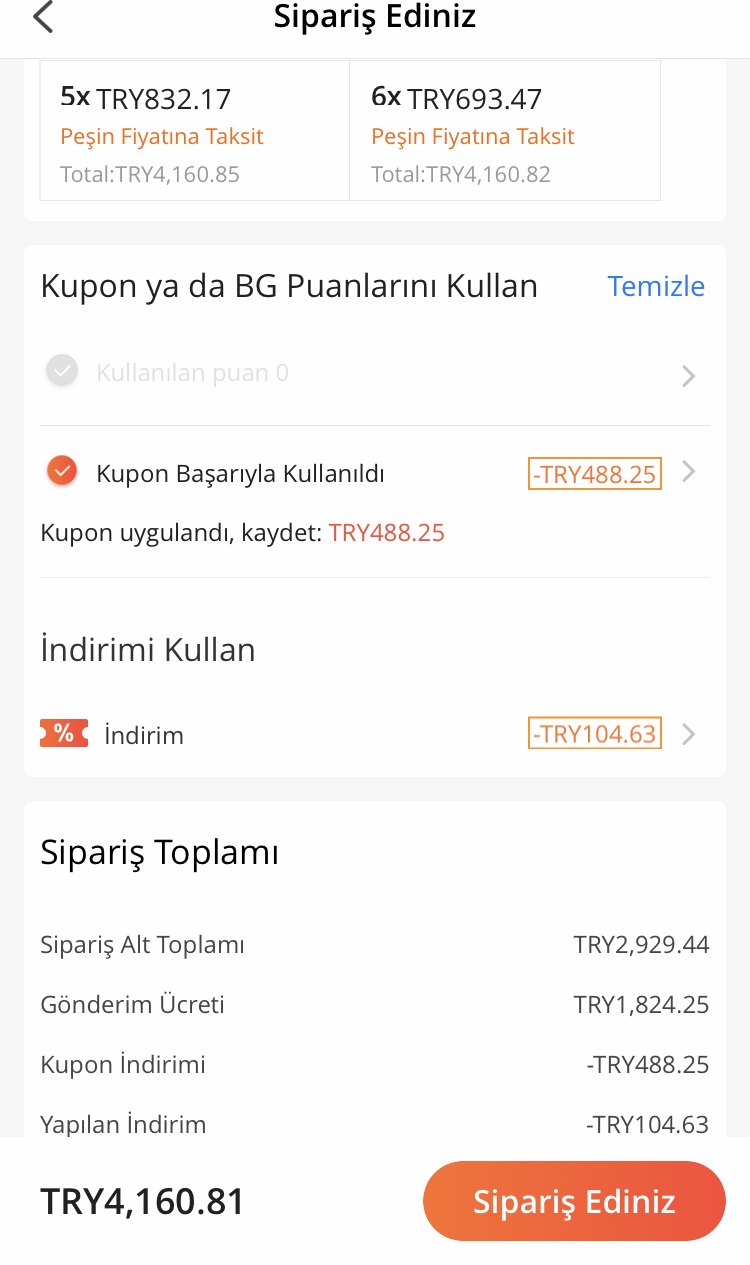Uncheck the Kupon Başarıyla Kullanıldı checkbox
This screenshot has width=750, height=1265.
click(62, 471)
